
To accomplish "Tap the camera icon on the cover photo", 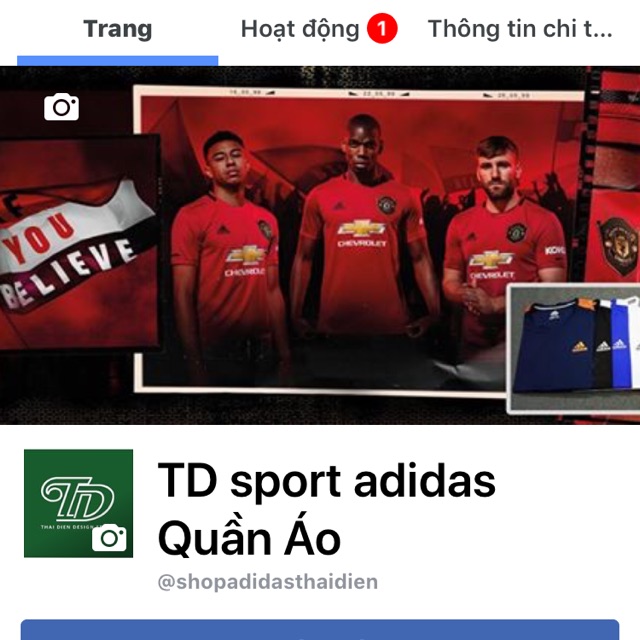I will point(62,107).
